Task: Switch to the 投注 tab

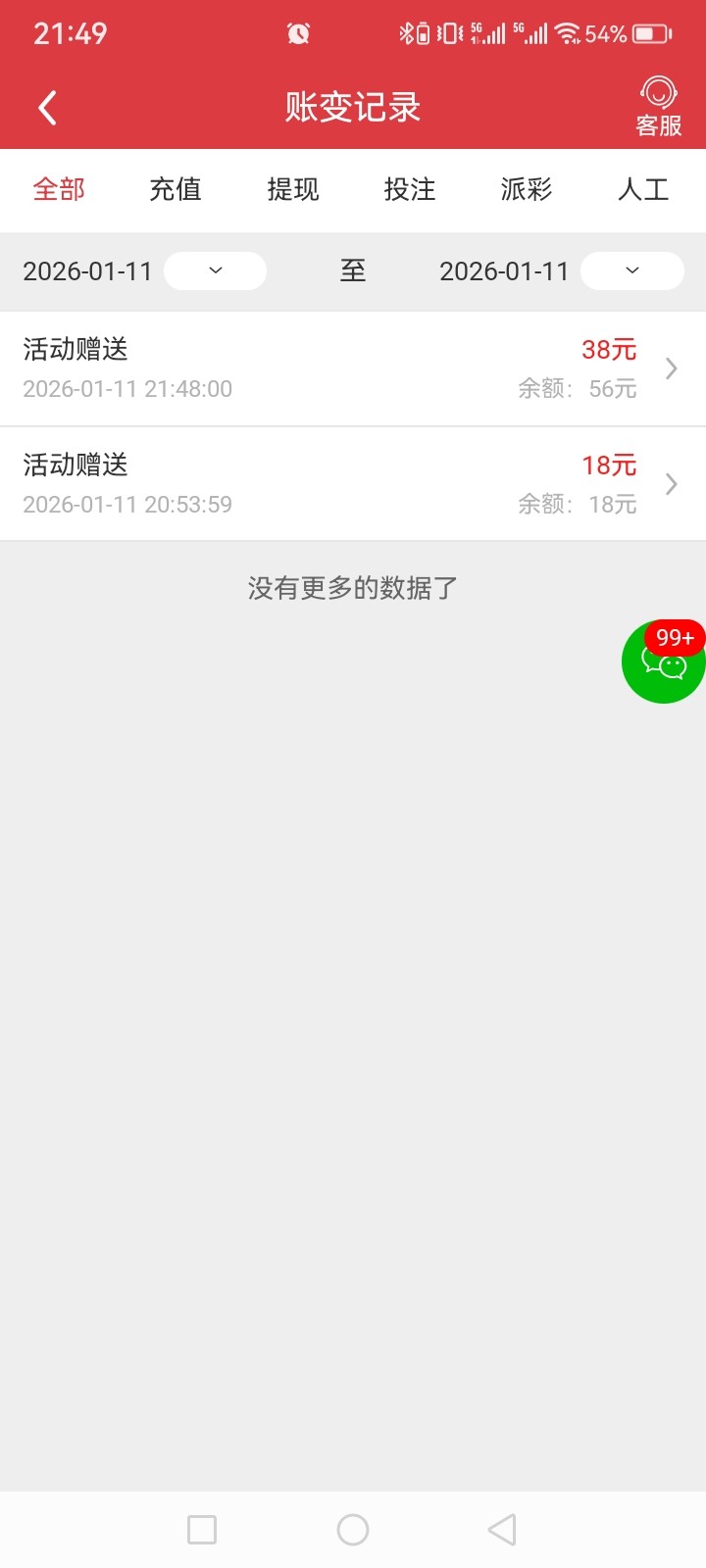Action: coord(410,189)
